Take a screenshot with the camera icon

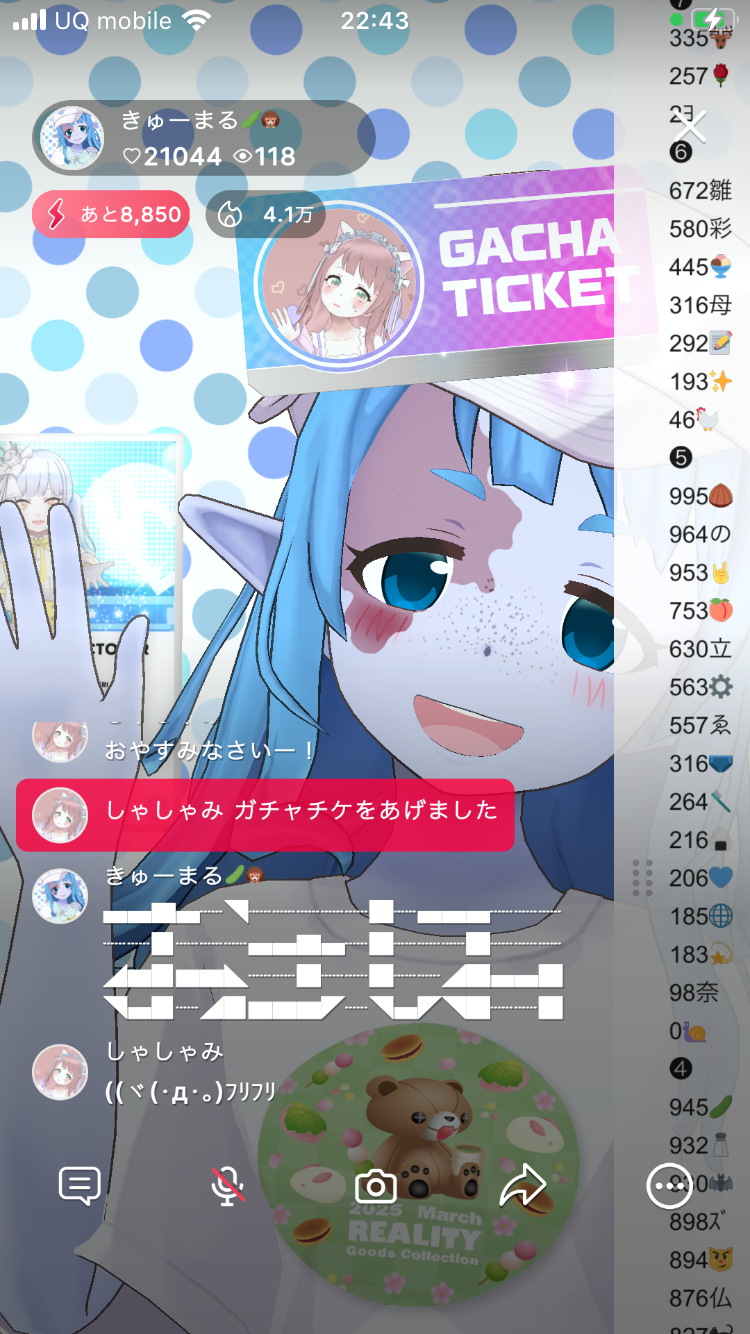click(376, 1187)
